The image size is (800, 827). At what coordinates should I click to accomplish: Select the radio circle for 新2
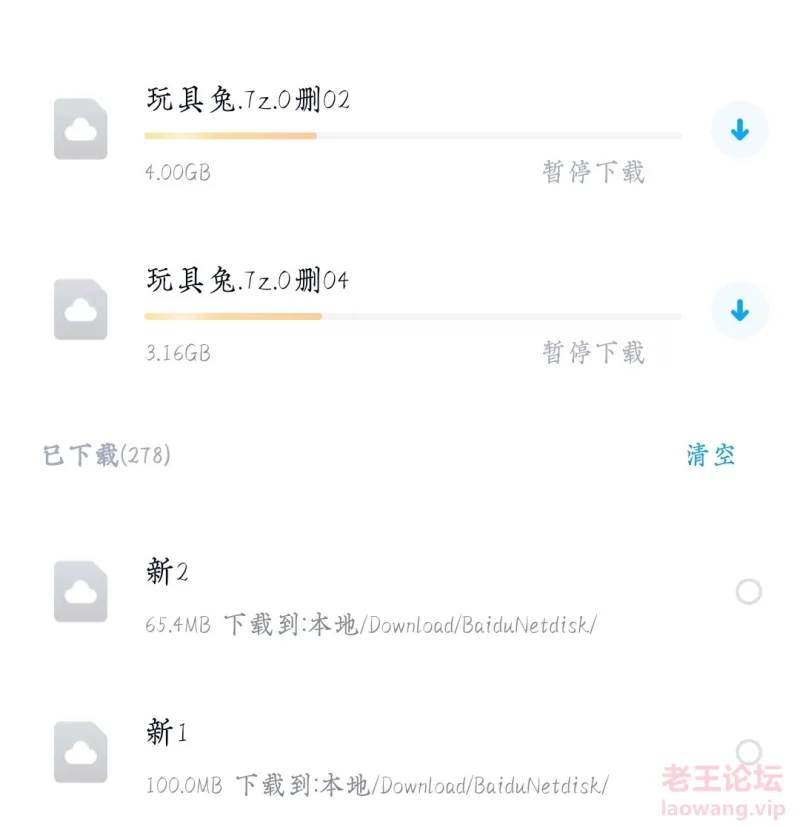[x=748, y=592]
